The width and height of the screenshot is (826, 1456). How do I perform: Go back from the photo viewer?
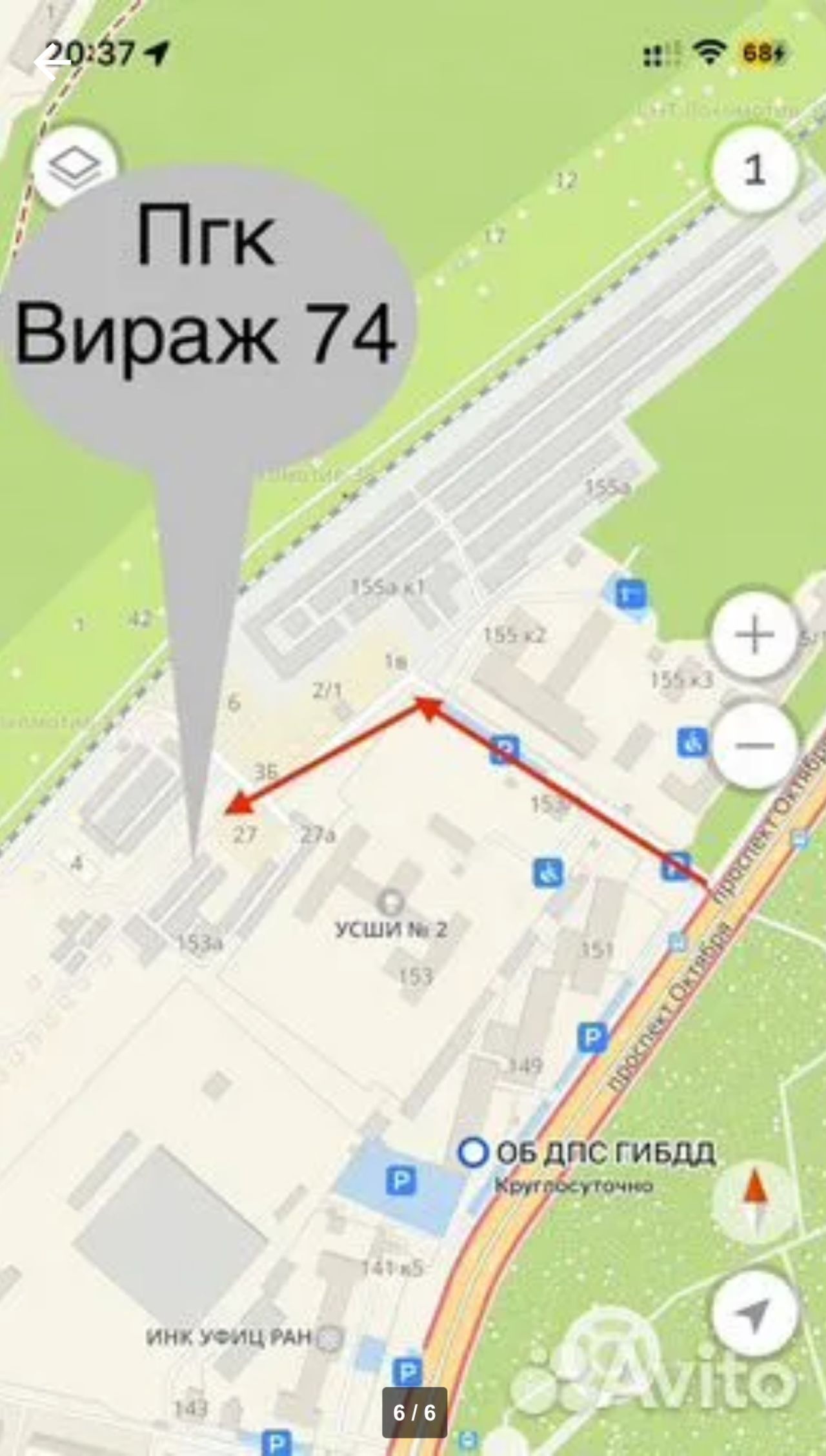click(x=50, y=64)
